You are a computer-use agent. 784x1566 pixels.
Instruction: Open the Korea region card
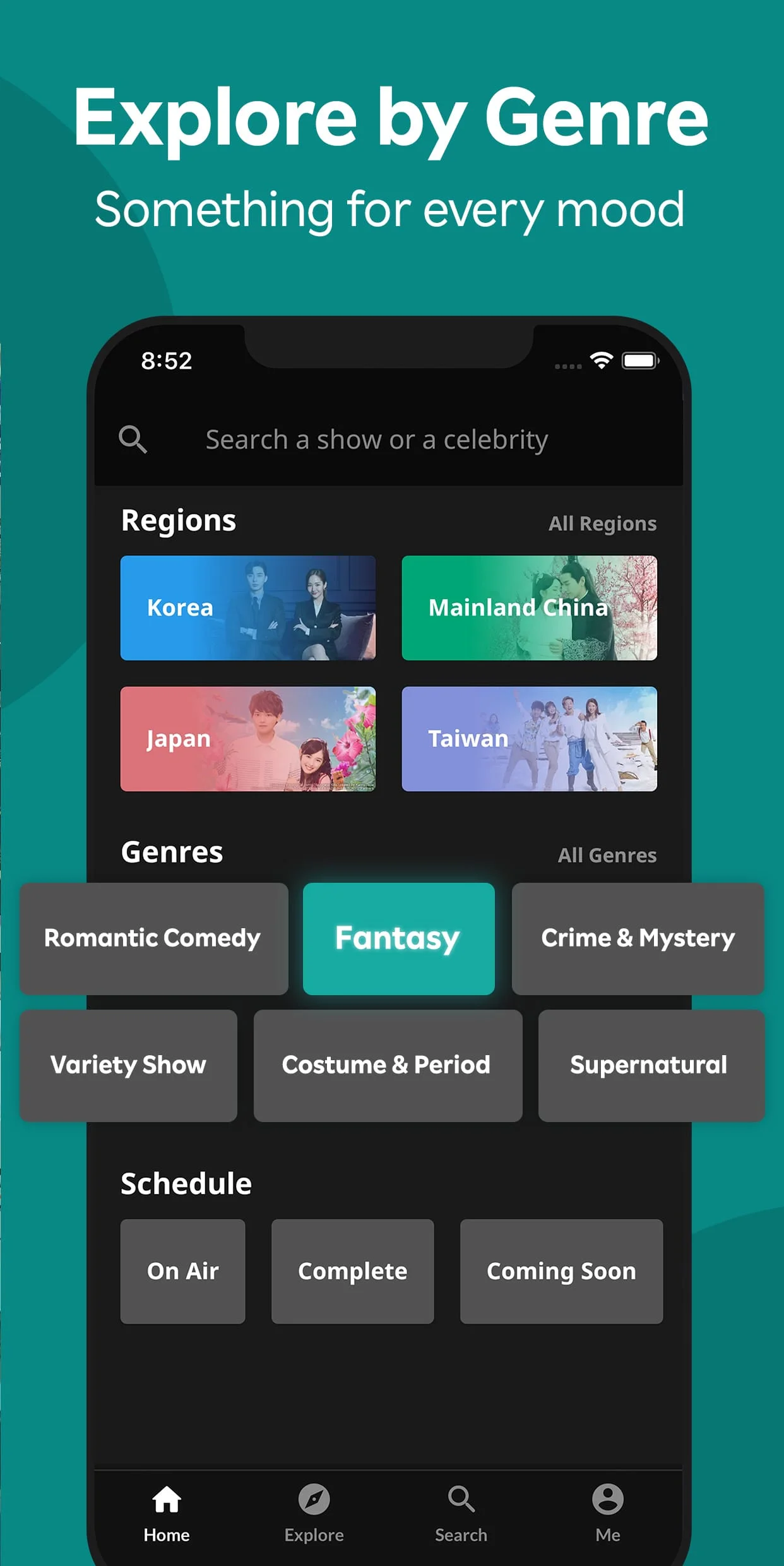tap(248, 608)
